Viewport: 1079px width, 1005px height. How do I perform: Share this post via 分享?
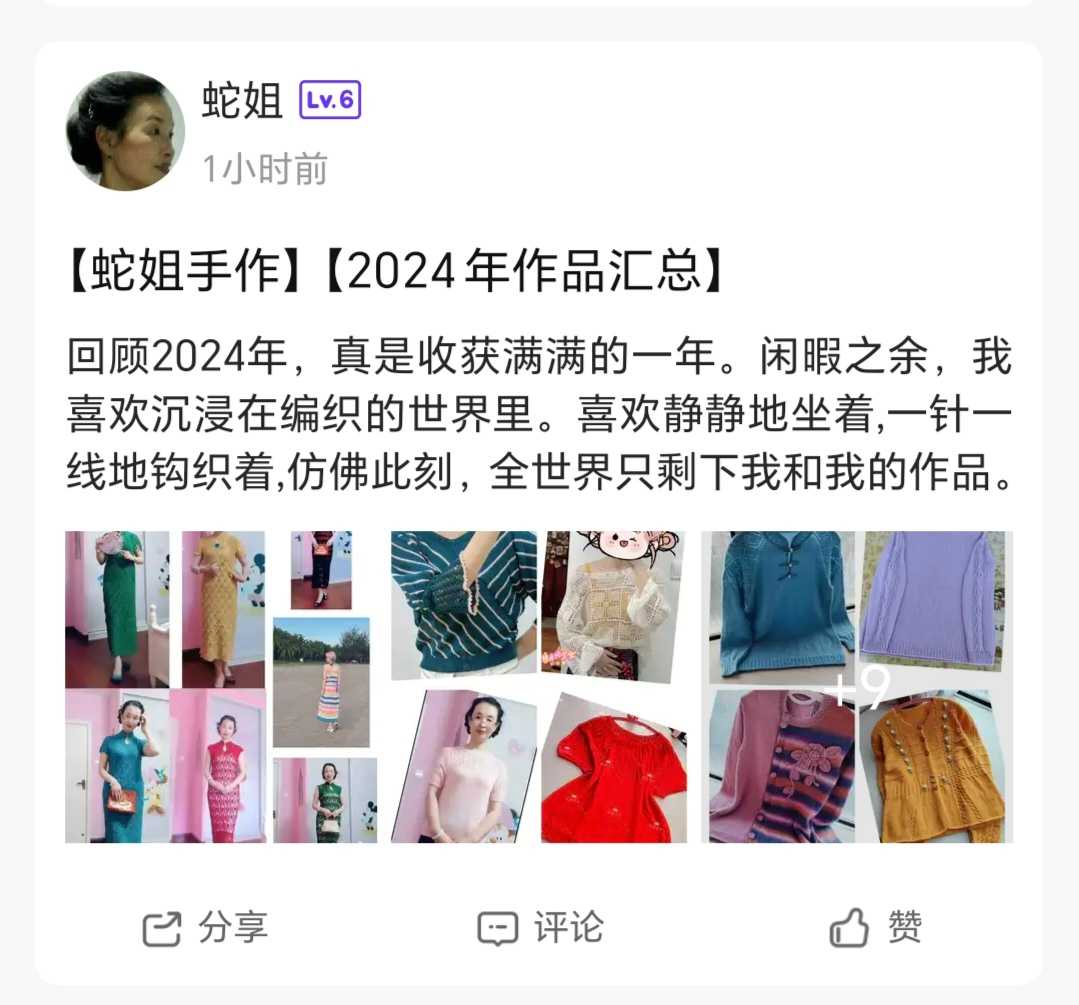[205, 928]
